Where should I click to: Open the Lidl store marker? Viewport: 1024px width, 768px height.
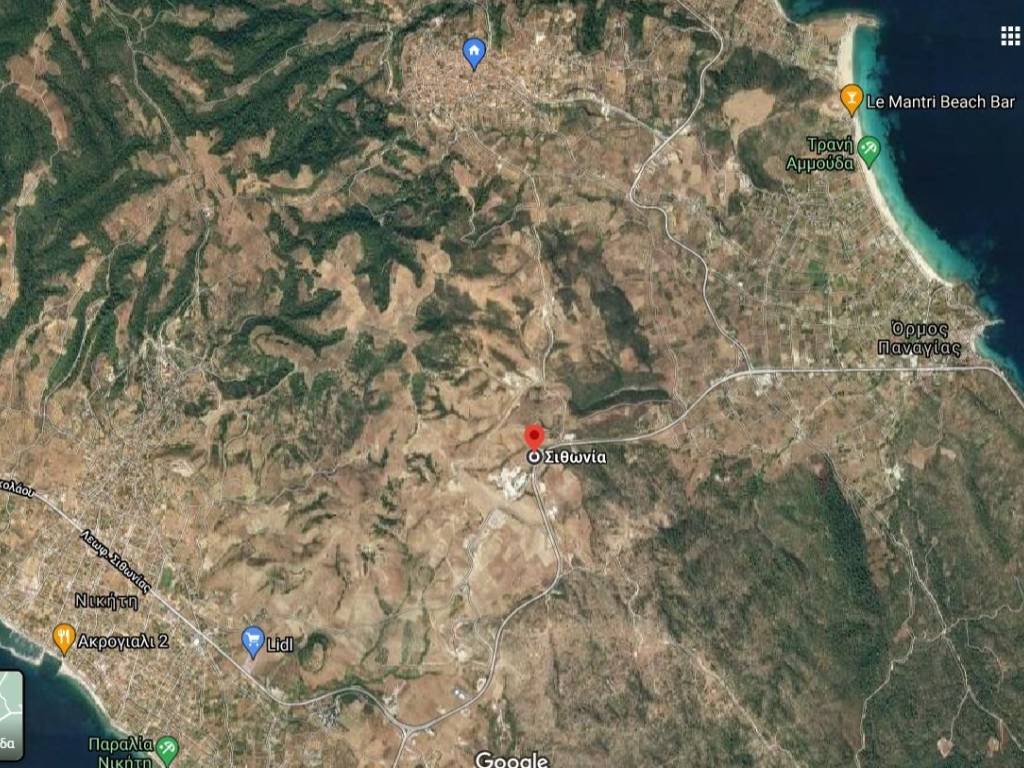pos(254,641)
